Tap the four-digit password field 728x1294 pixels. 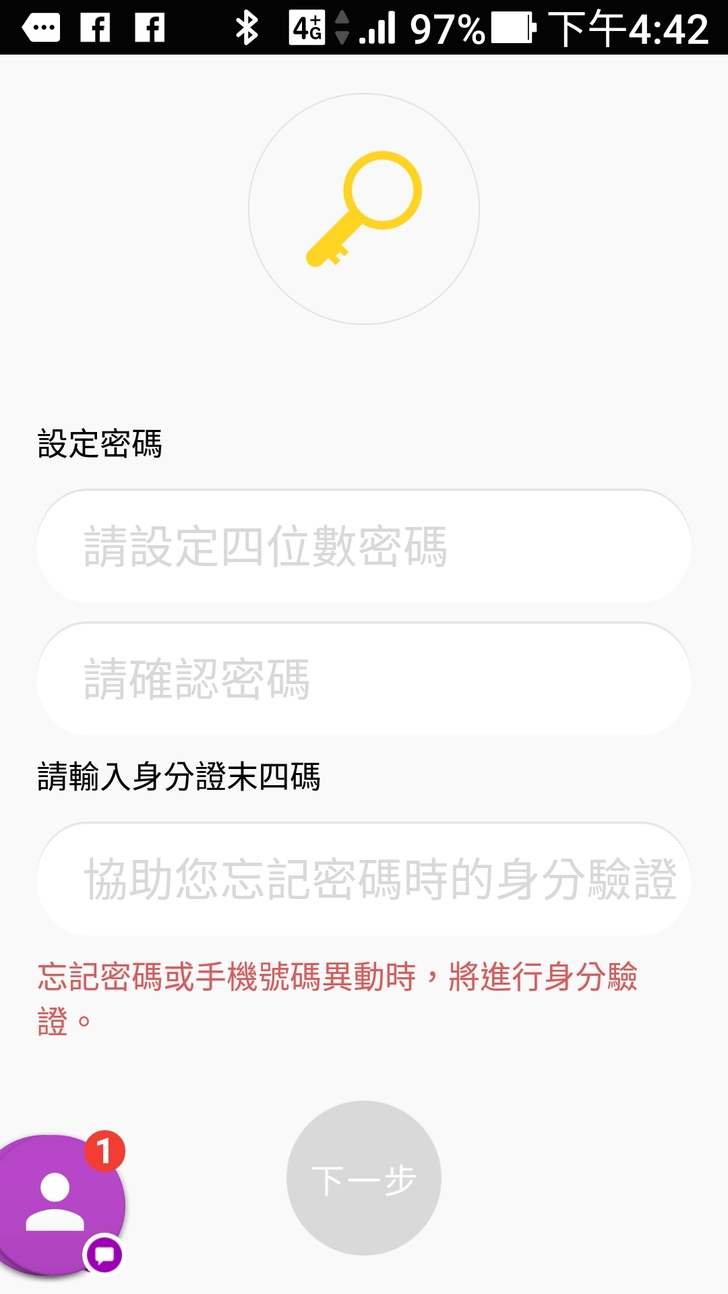click(364, 547)
